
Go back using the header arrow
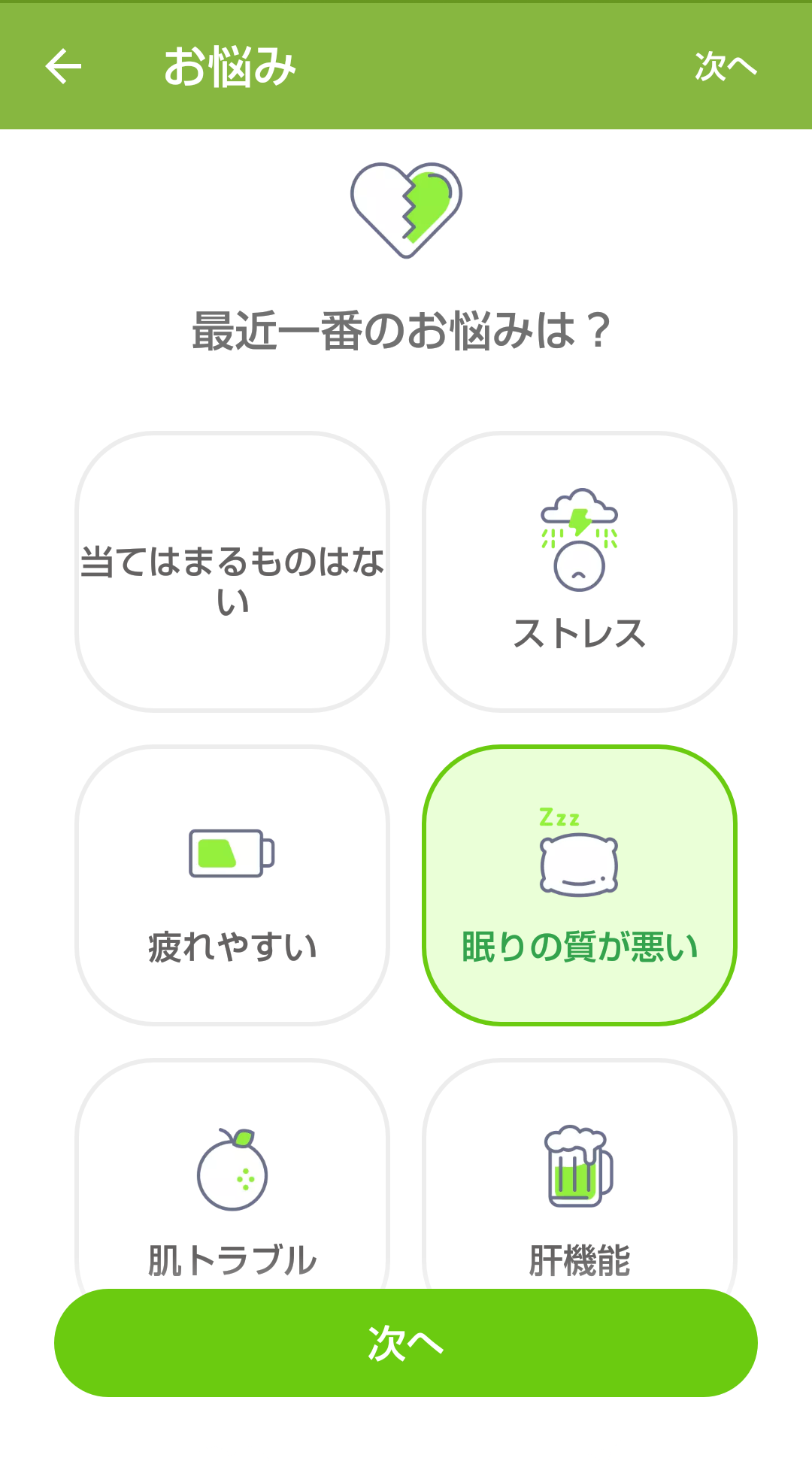(63, 66)
